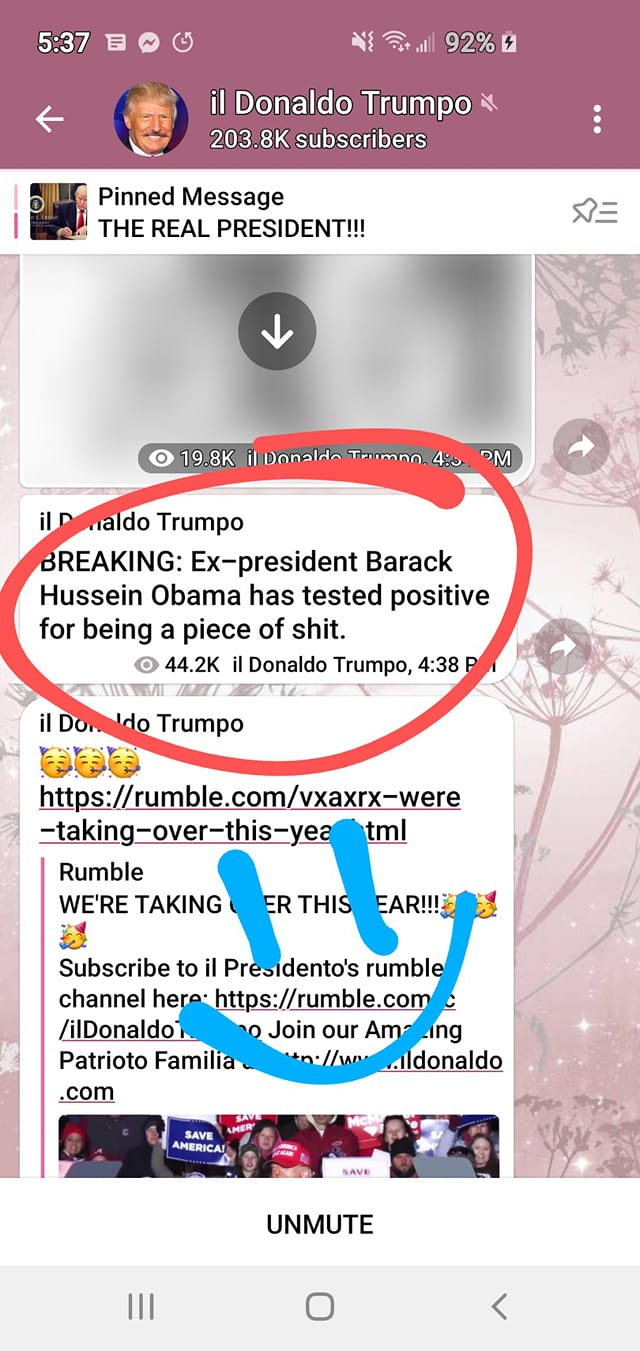Open the channel overflow menu
640x1351 pixels.
tap(597, 119)
